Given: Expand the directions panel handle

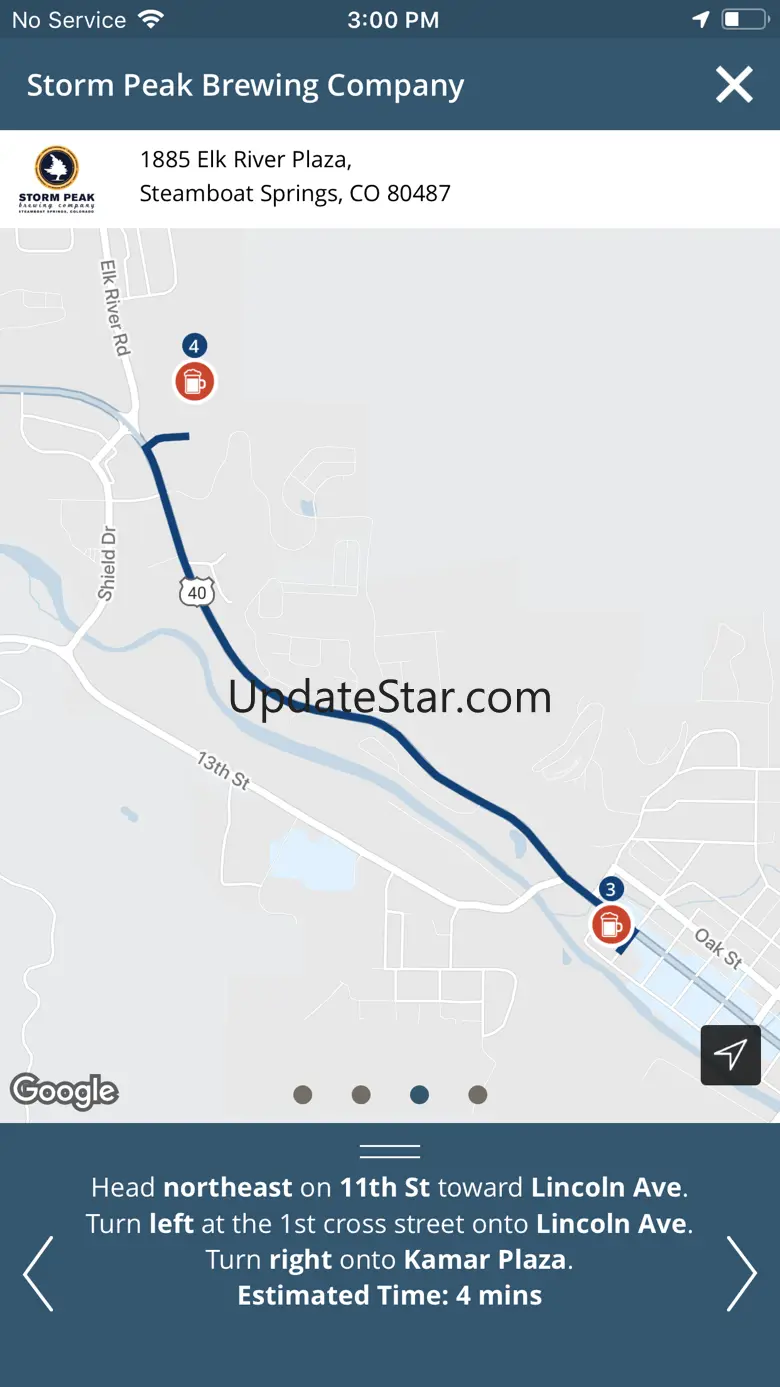Looking at the screenshot, I should [389, 1151].
